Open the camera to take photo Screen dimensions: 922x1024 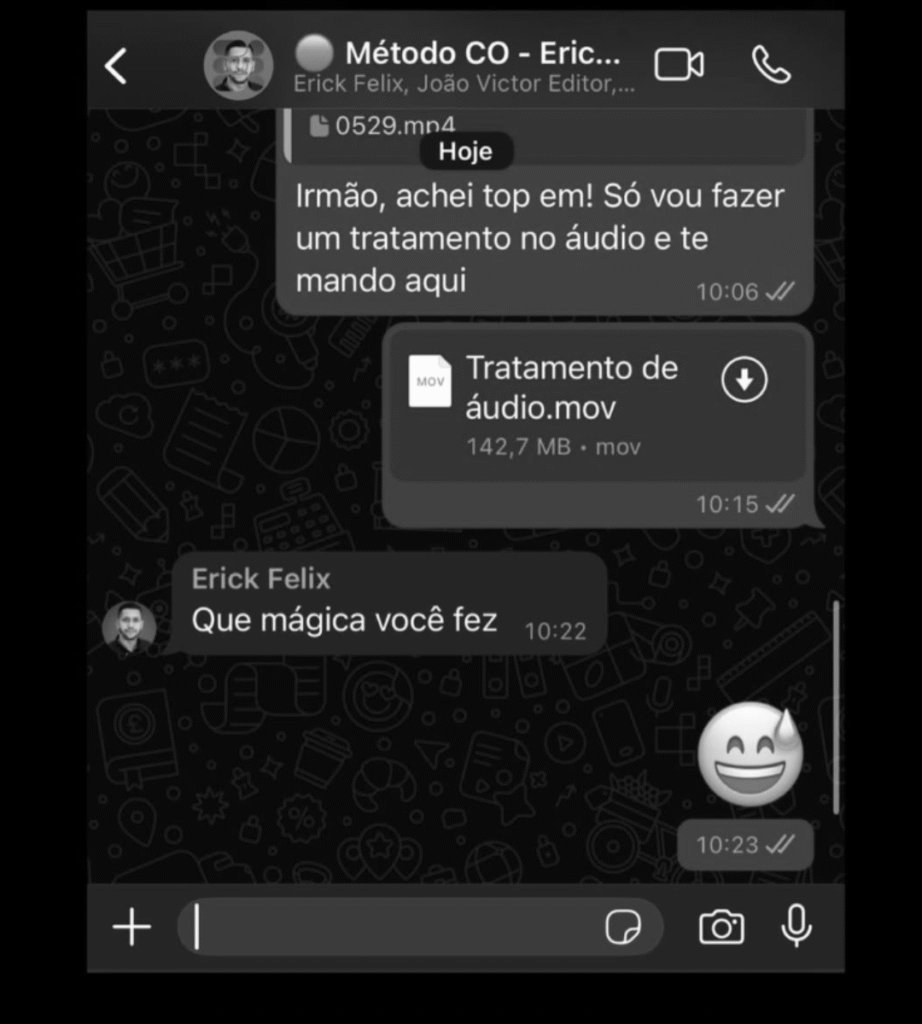[x=721, y=928]
